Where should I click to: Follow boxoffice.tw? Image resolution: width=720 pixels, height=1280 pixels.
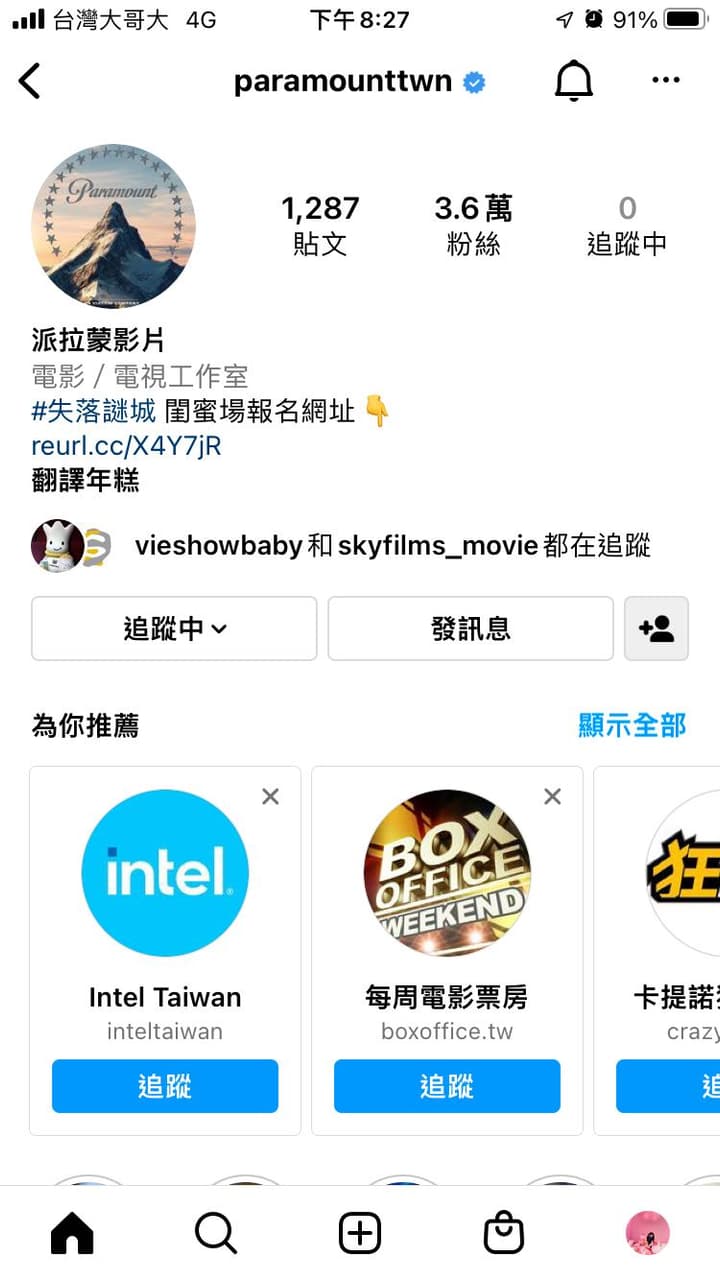[x=447, y=1086]
